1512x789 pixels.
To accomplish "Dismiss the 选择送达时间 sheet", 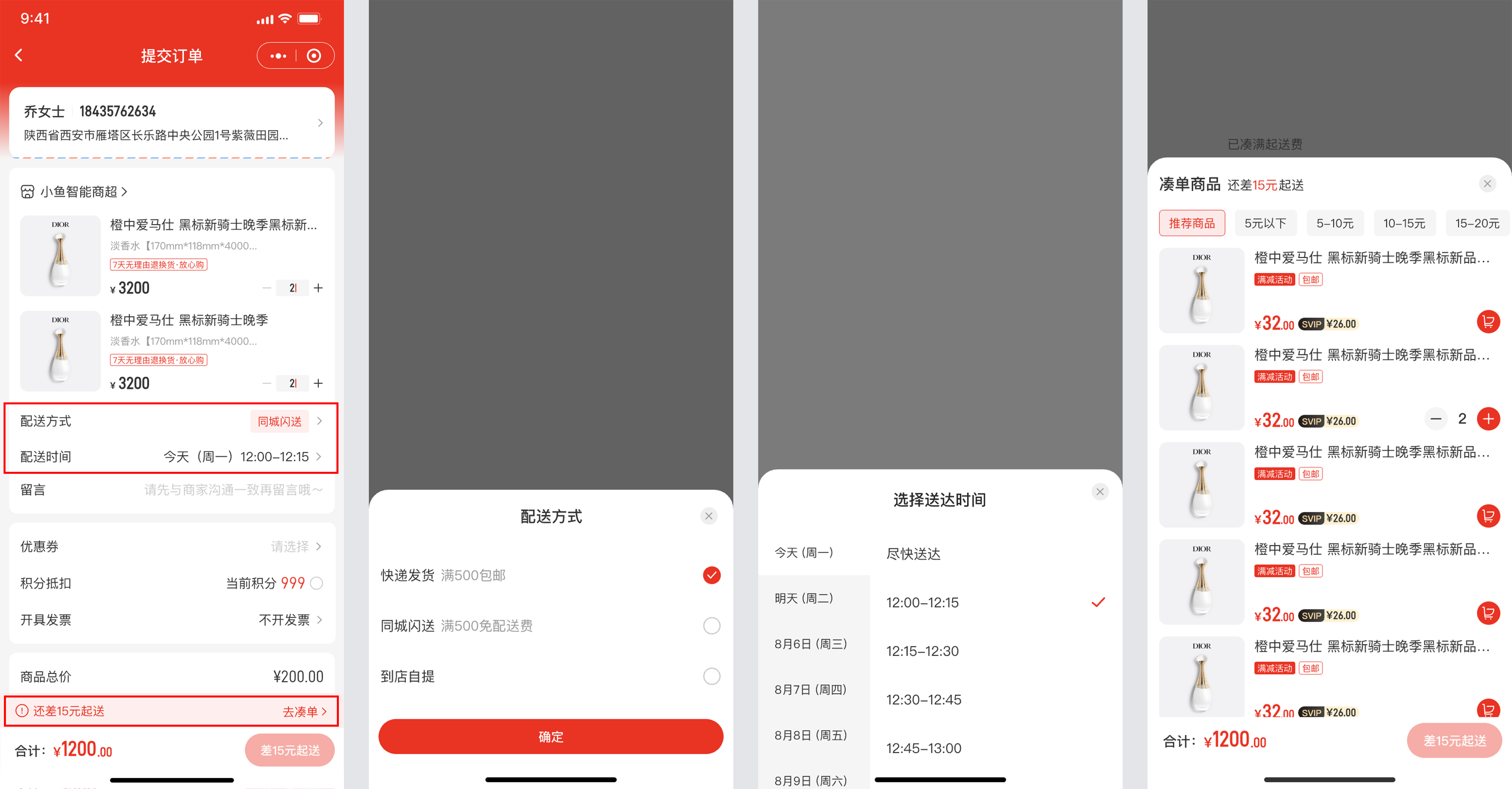I will coord(1099,492).
